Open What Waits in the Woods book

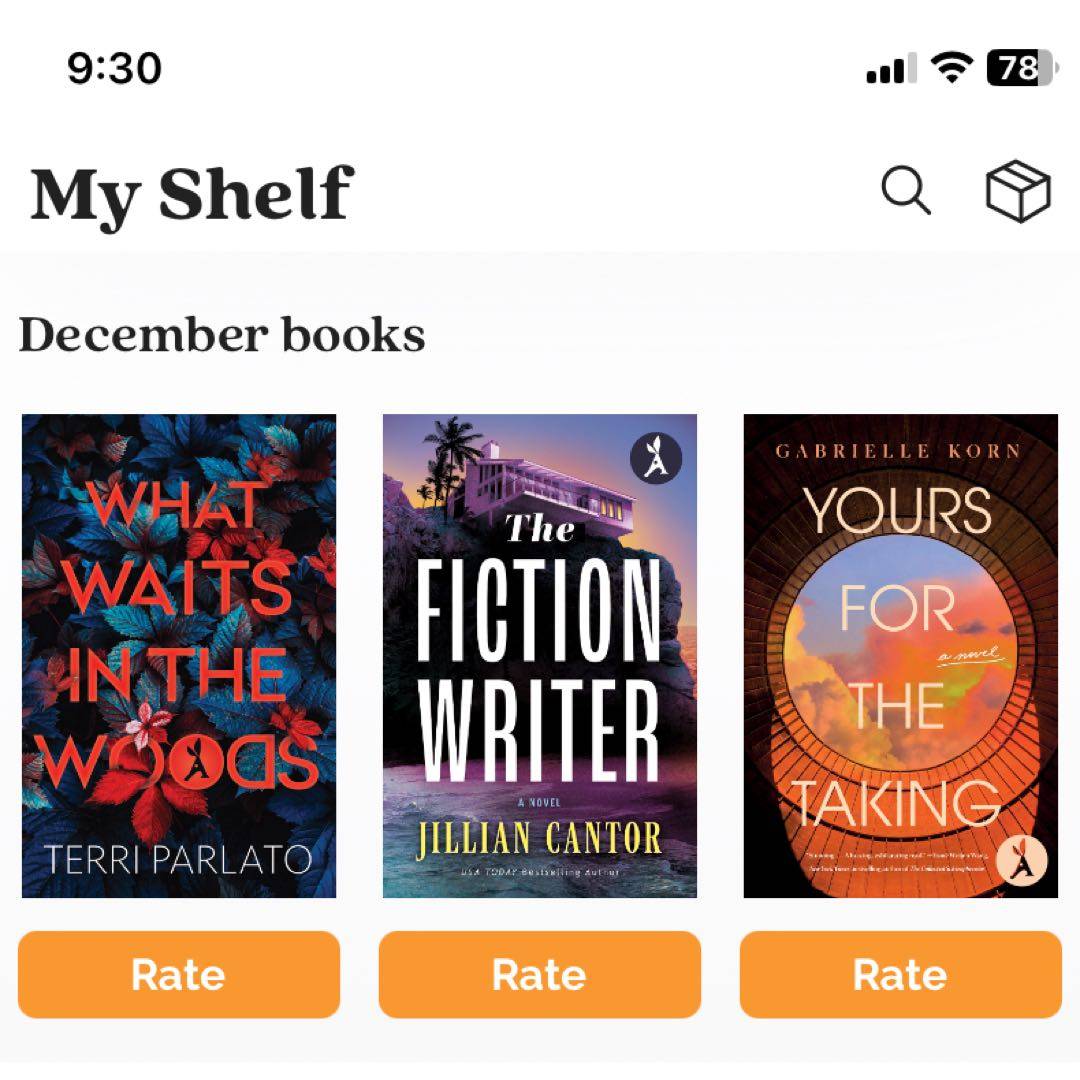179,655
